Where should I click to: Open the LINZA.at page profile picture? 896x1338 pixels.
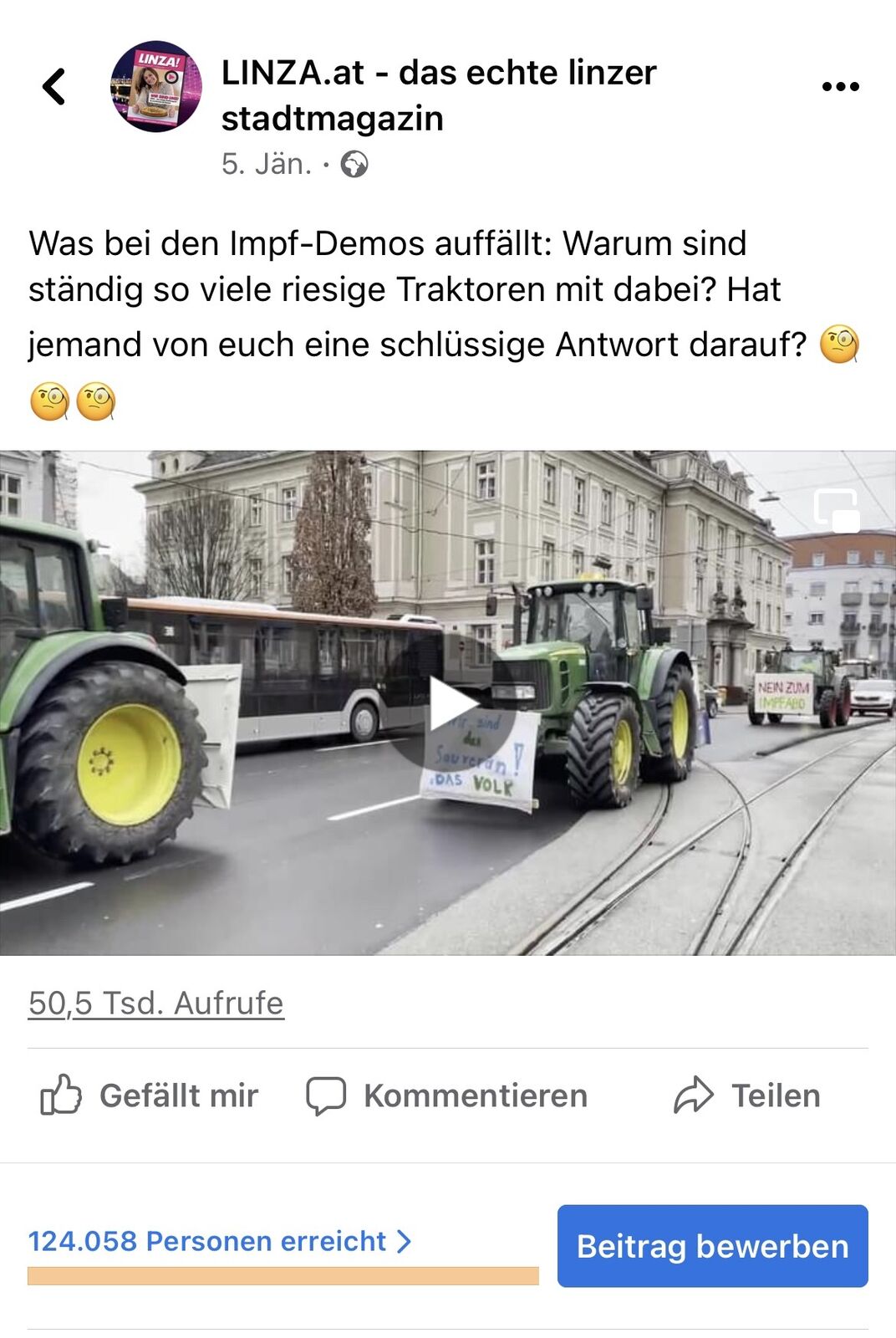(156, 87)
